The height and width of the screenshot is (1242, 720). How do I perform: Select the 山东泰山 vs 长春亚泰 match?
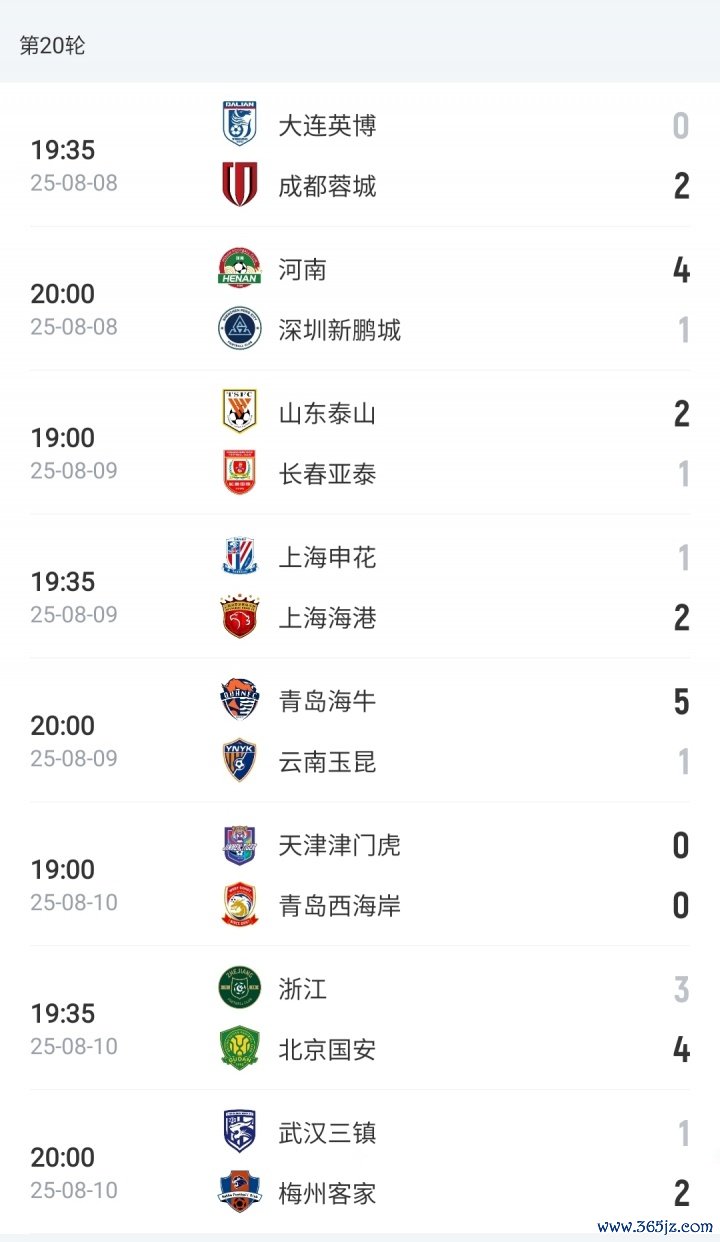click(x=360, y=443)
